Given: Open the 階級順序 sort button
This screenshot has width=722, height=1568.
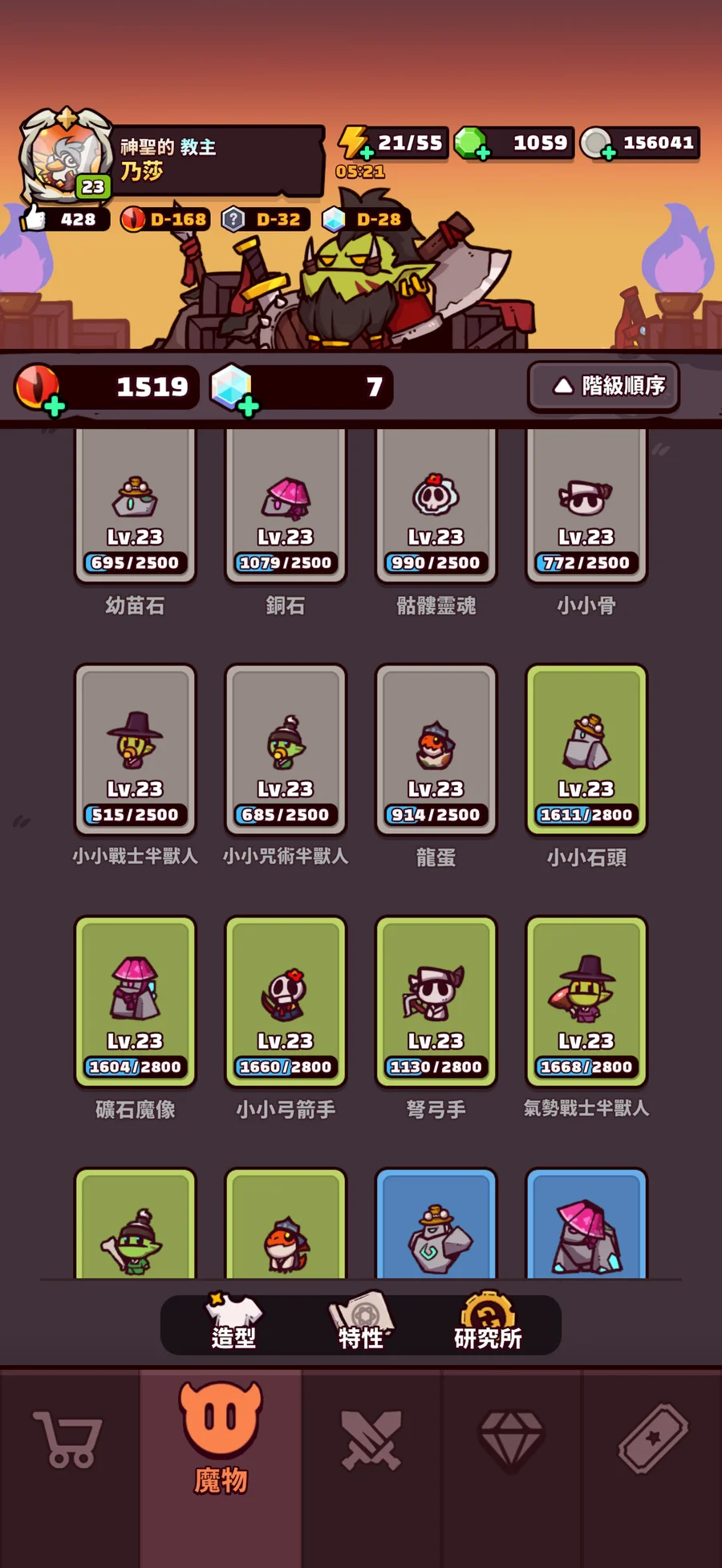Looking at the screenshot, I should pos(603,387).
